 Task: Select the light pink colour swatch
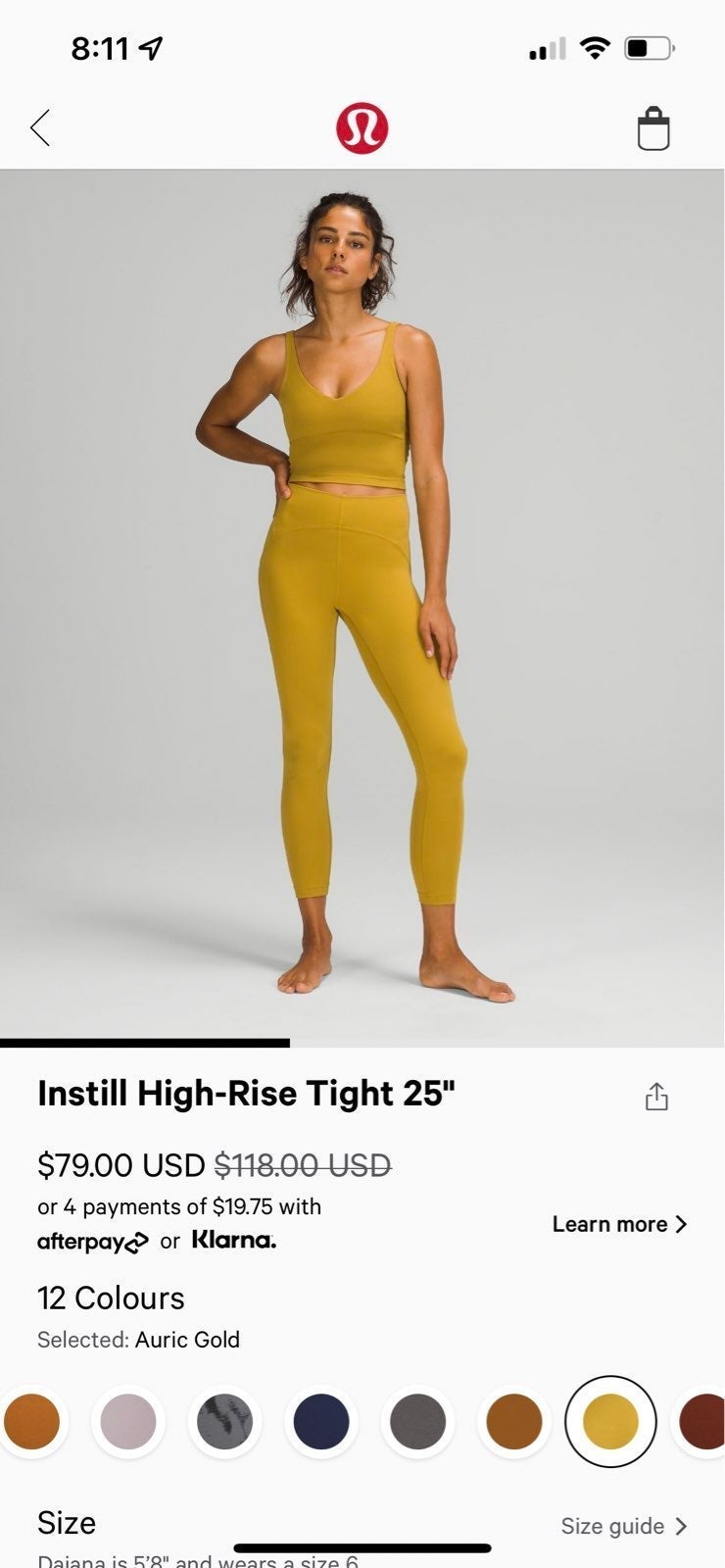pyautogui.click(x=128, y=1421)
